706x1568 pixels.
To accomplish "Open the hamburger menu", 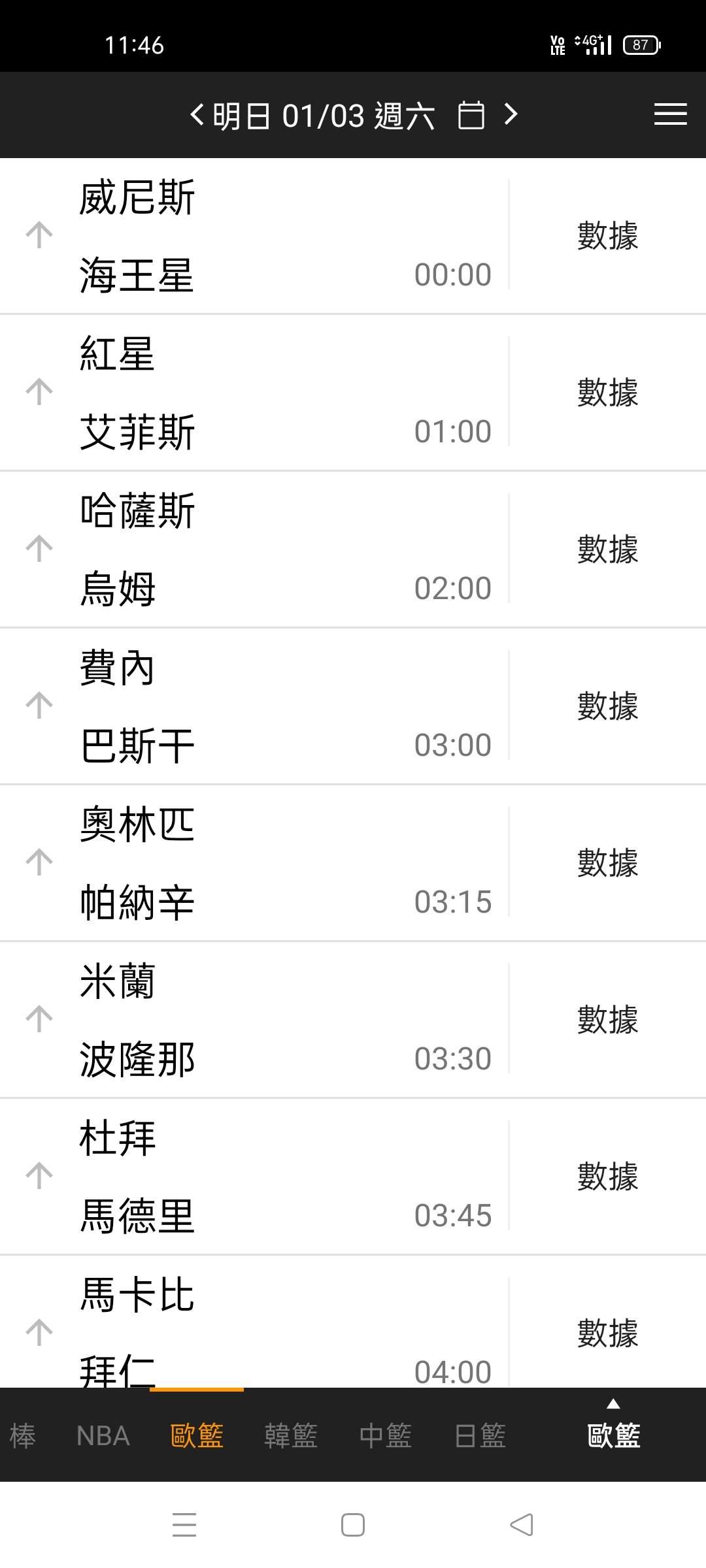I will click(670, 114).
